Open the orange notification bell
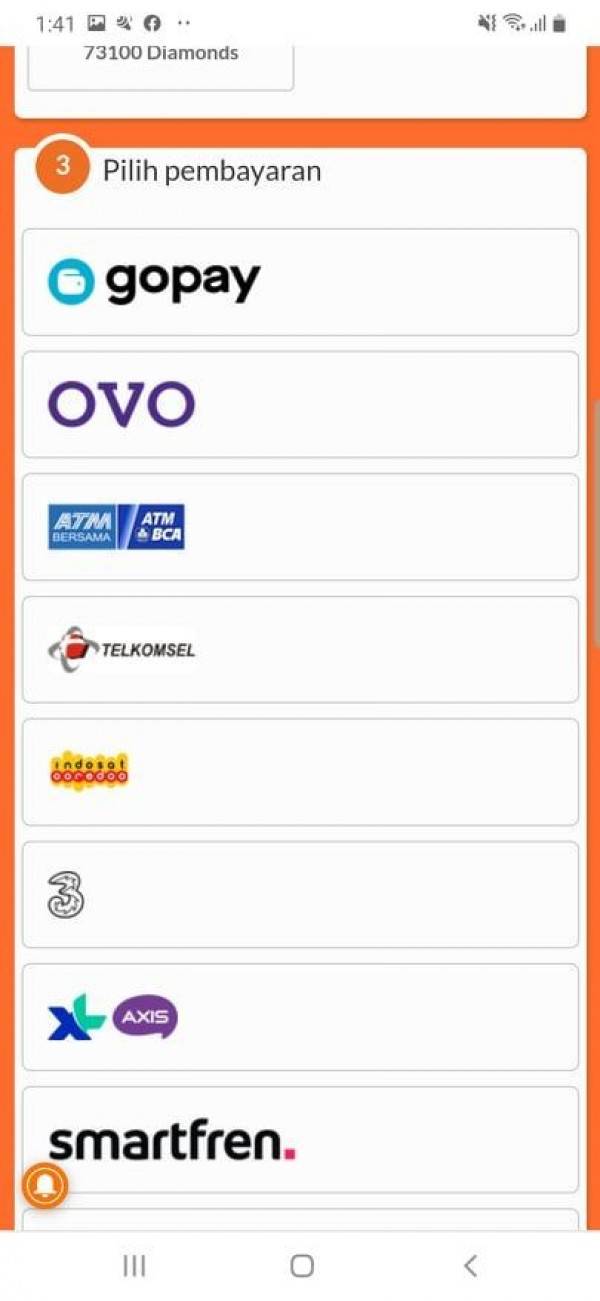 tap(45, 1186)
